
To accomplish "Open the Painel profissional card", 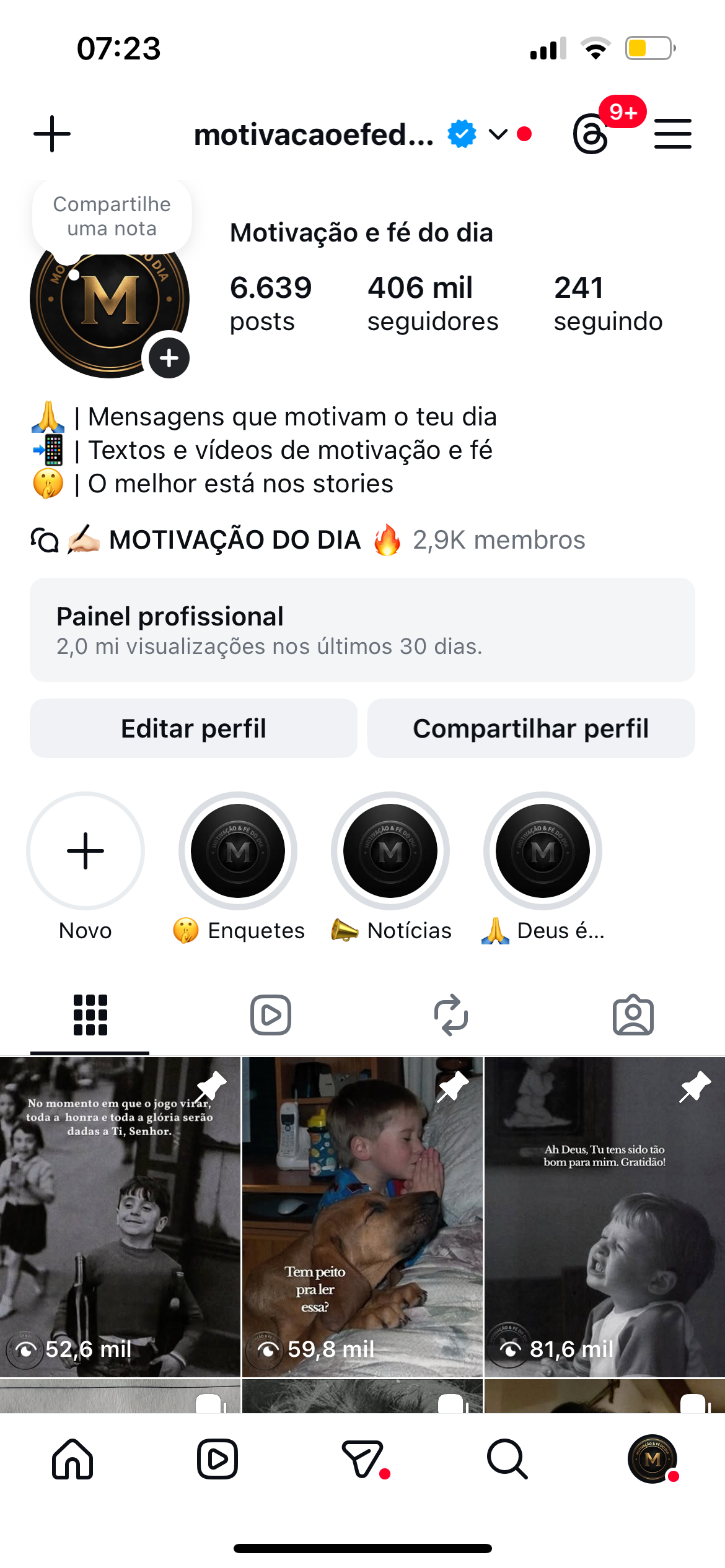I will pos(362,629).
